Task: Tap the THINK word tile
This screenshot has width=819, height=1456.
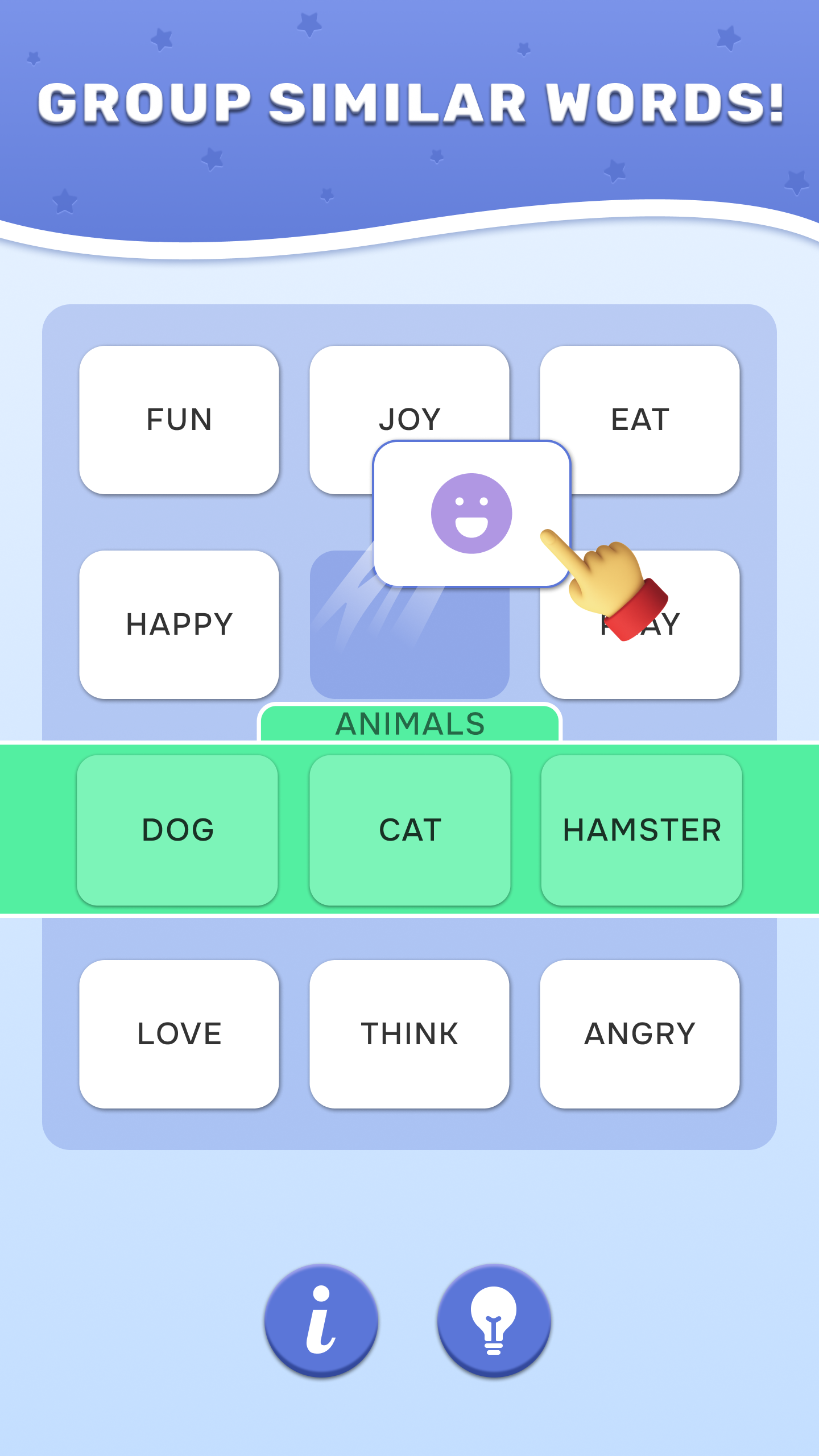Action: click(409, 1034)
